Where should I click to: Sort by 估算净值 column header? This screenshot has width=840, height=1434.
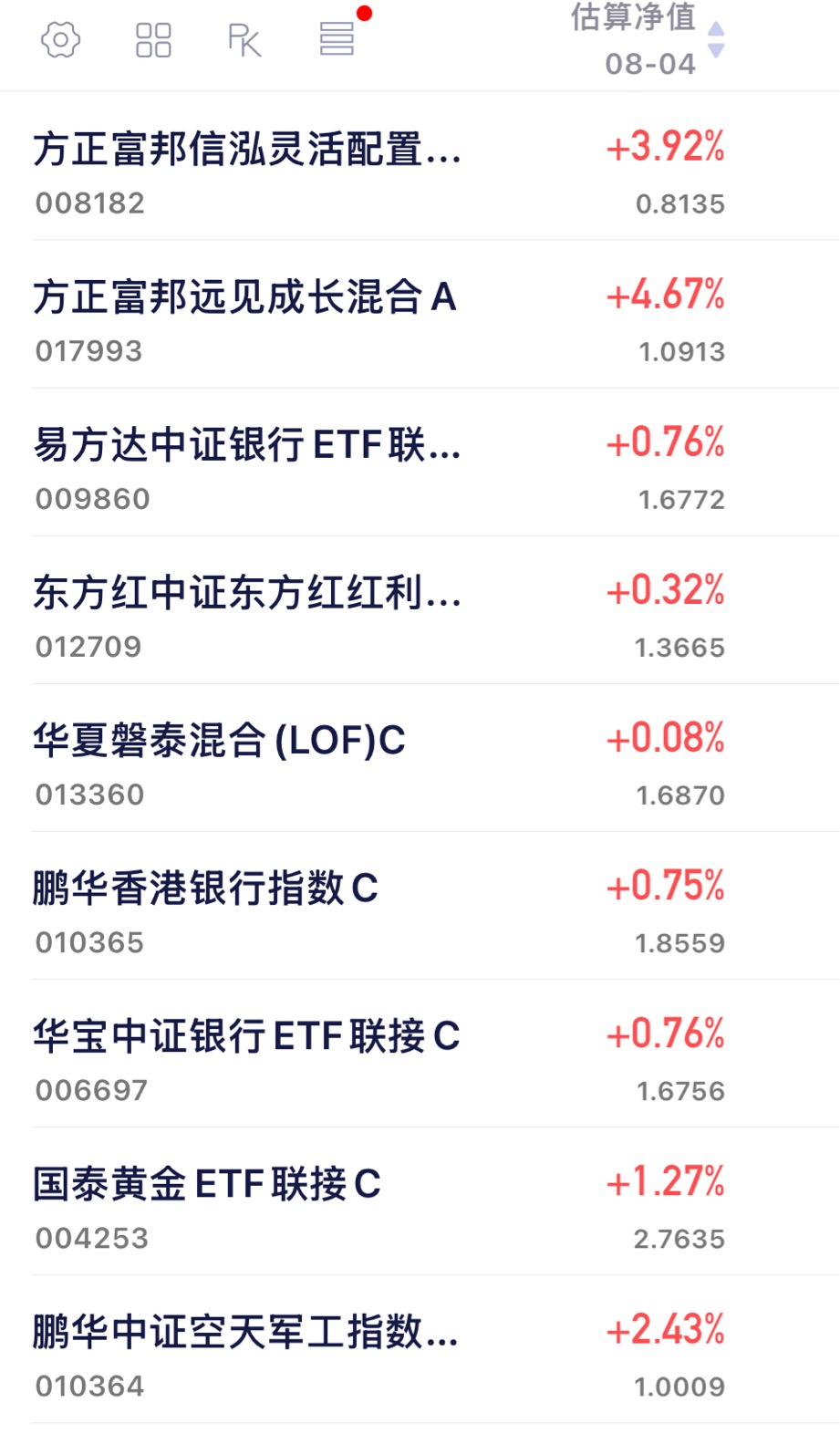click(x=648, y=40)
